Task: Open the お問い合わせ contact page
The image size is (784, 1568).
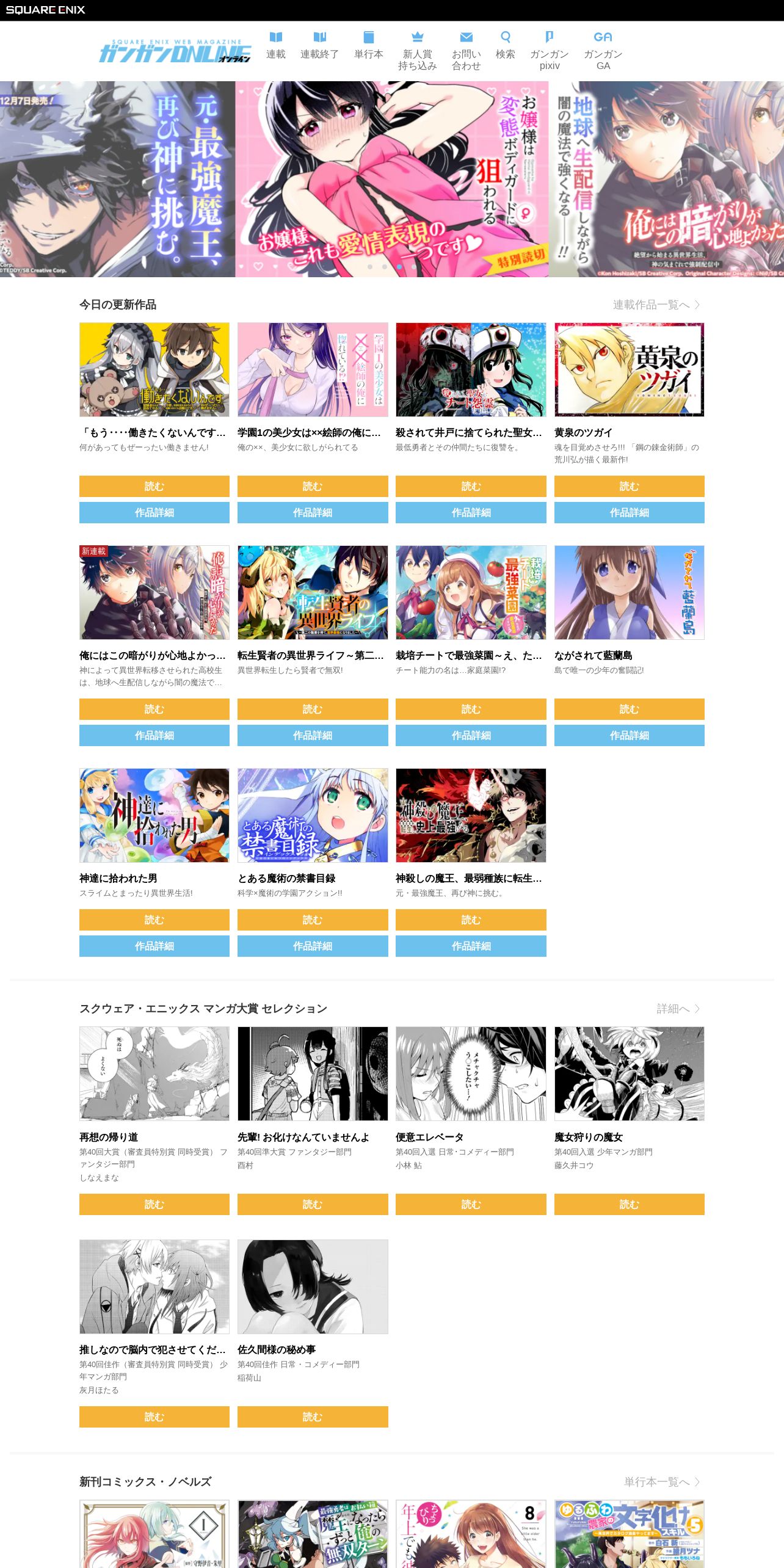Action: tap(466, 51)
